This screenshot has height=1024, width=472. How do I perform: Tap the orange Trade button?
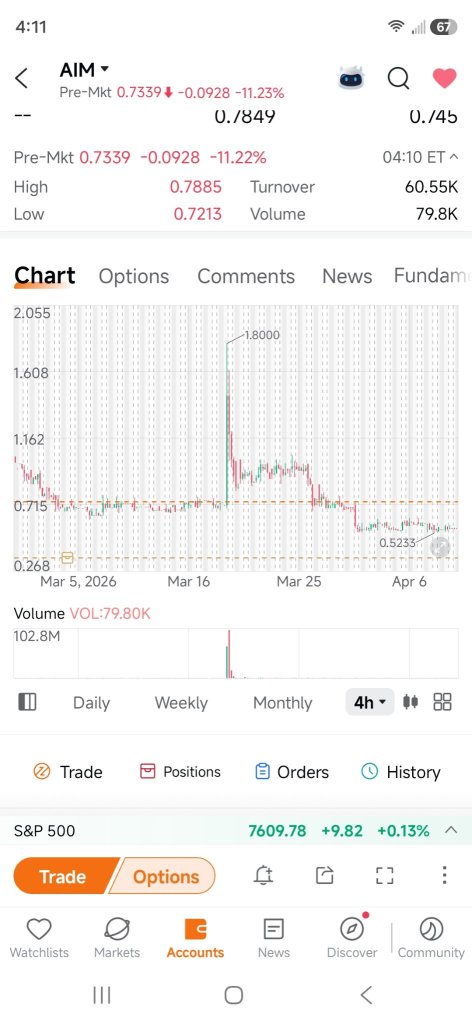[x=63, y=876]
